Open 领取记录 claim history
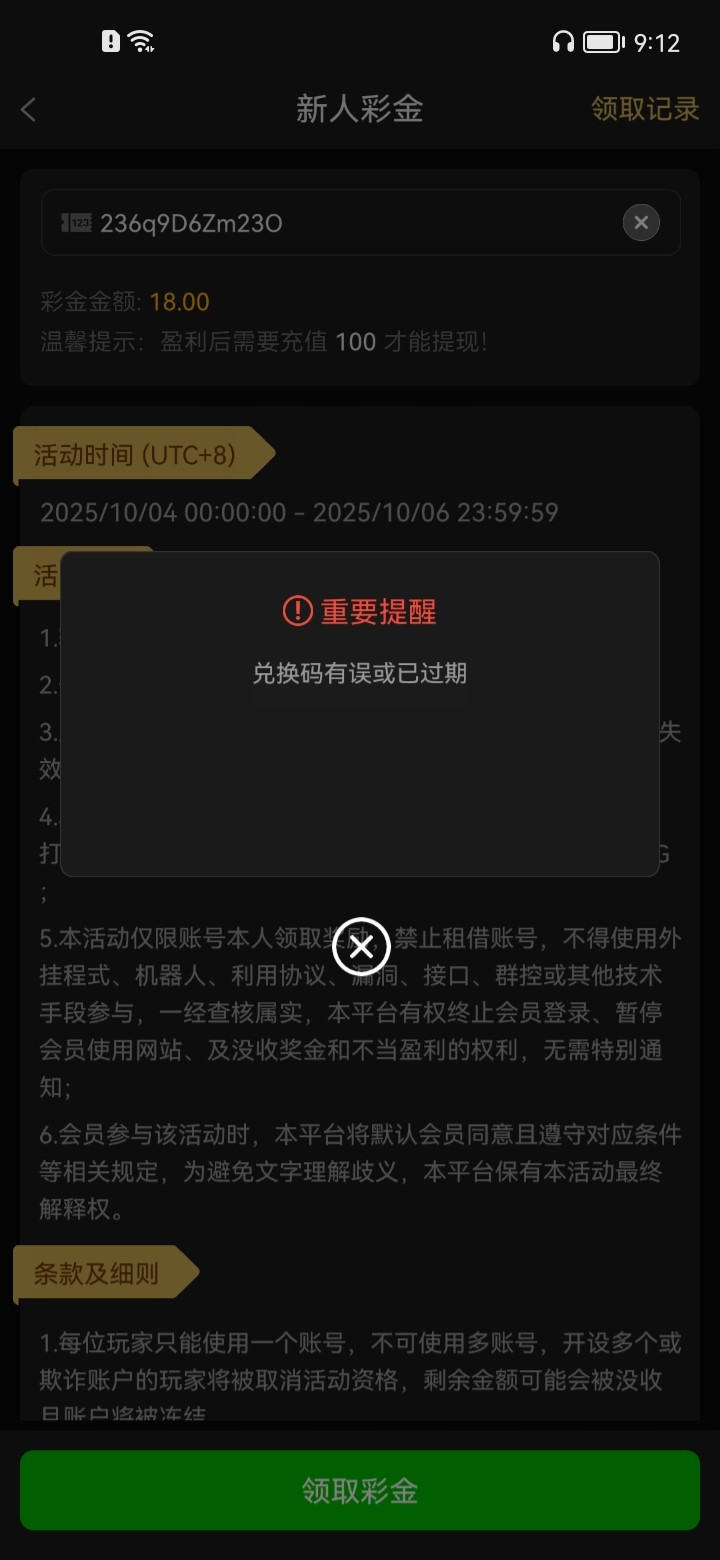This screenshot has height=1560, width=720. [x=645, y=109]
